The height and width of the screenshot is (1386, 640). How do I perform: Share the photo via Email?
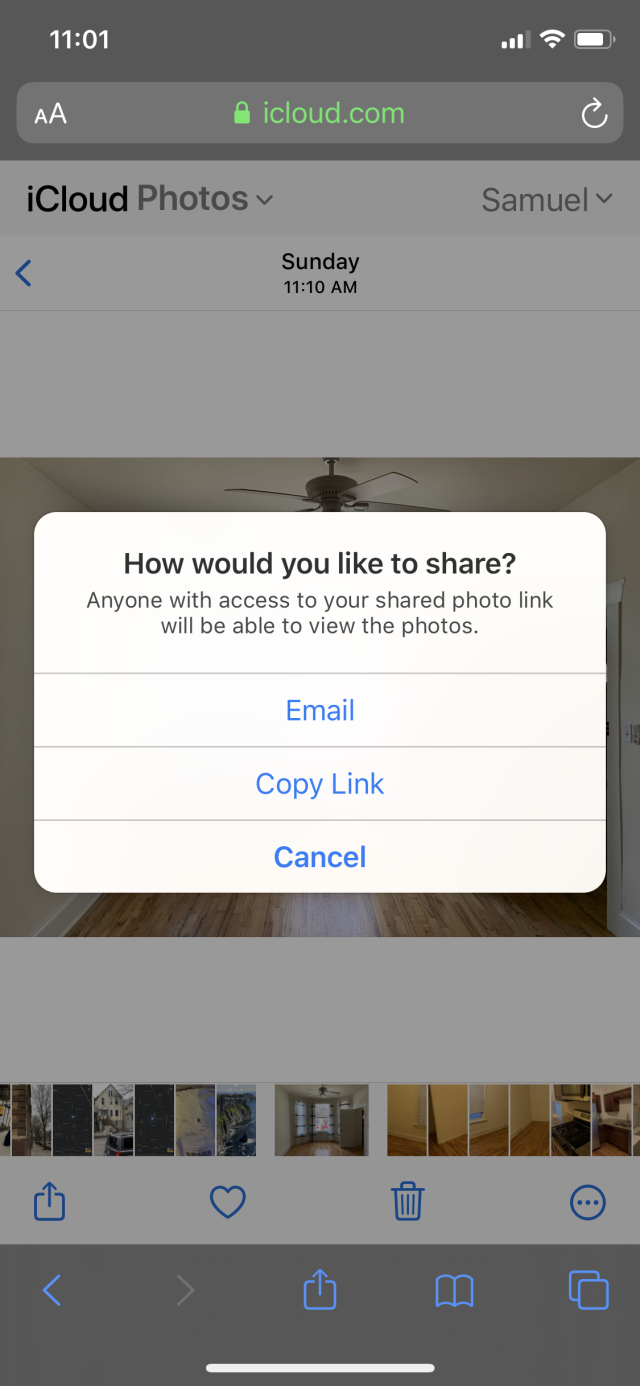point(320,710)
